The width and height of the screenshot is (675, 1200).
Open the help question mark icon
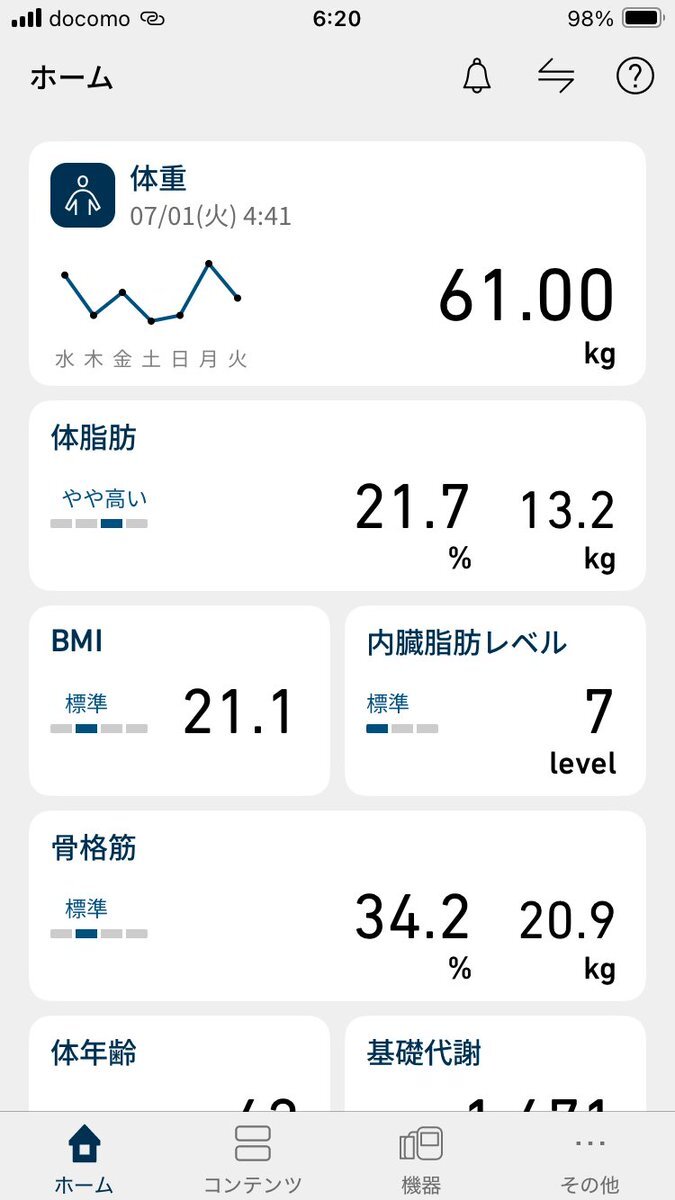[x=635, y=77]
